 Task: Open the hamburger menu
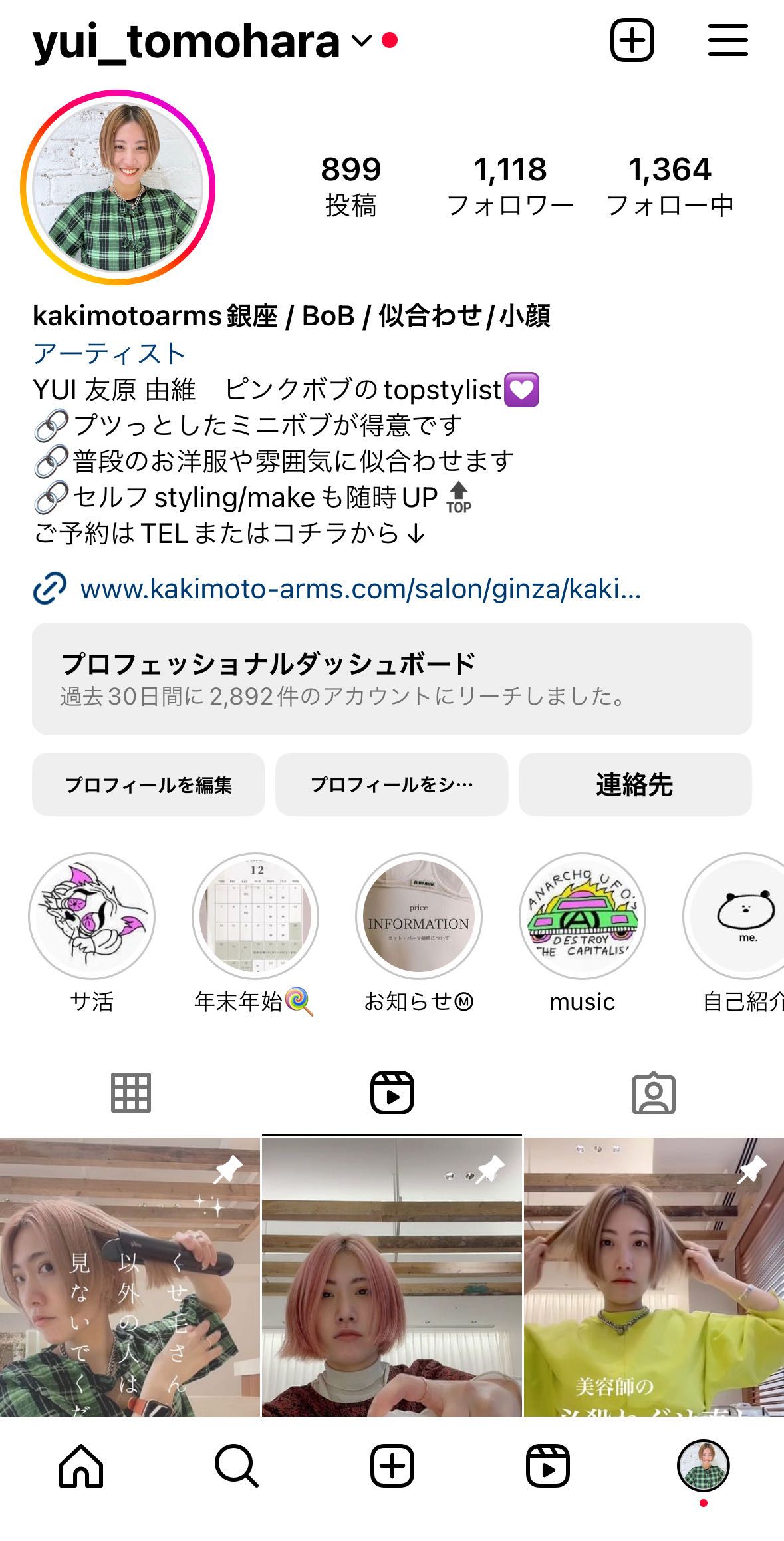tap(727, 41)
